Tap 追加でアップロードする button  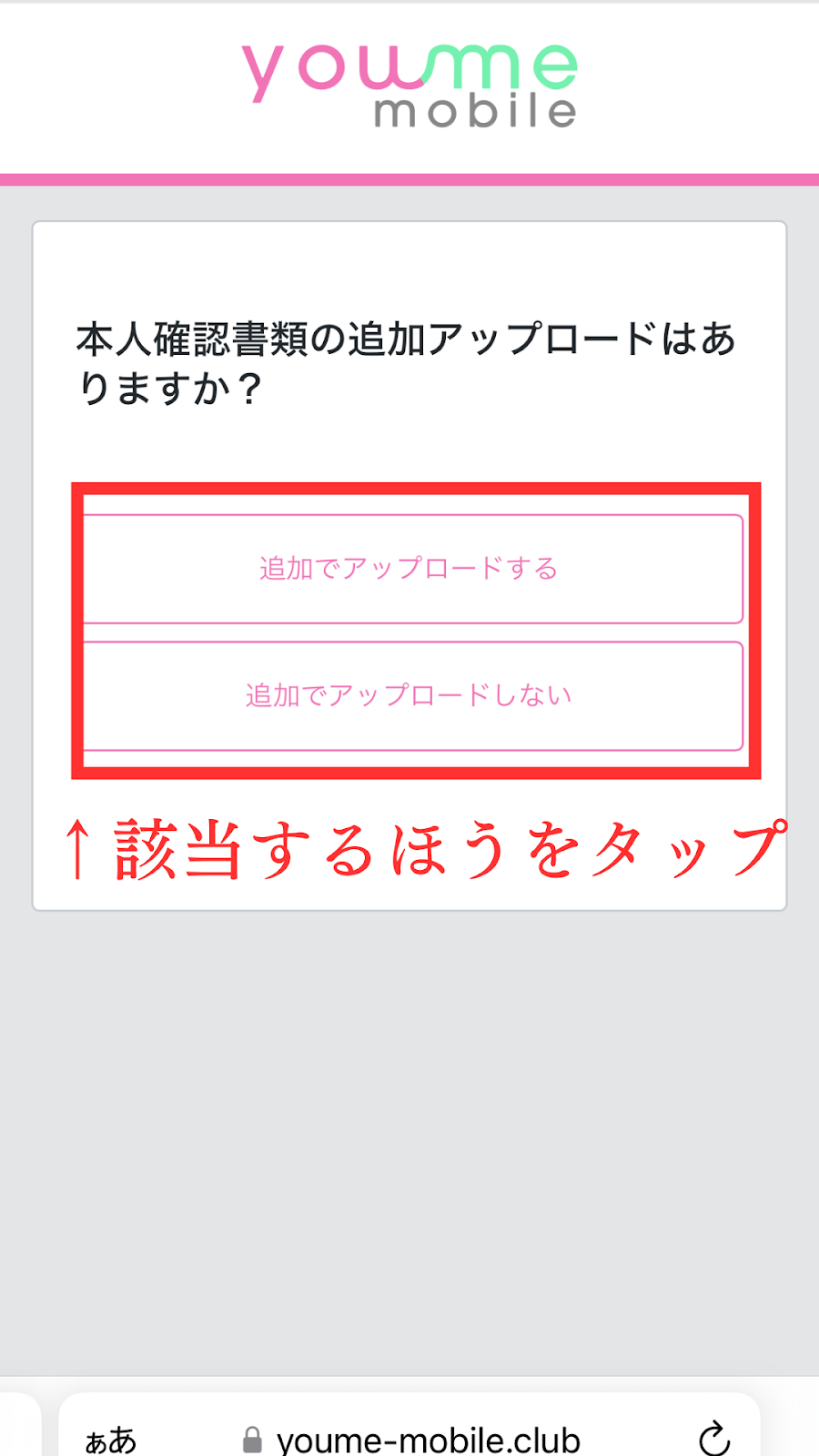[x=409, y=569]
